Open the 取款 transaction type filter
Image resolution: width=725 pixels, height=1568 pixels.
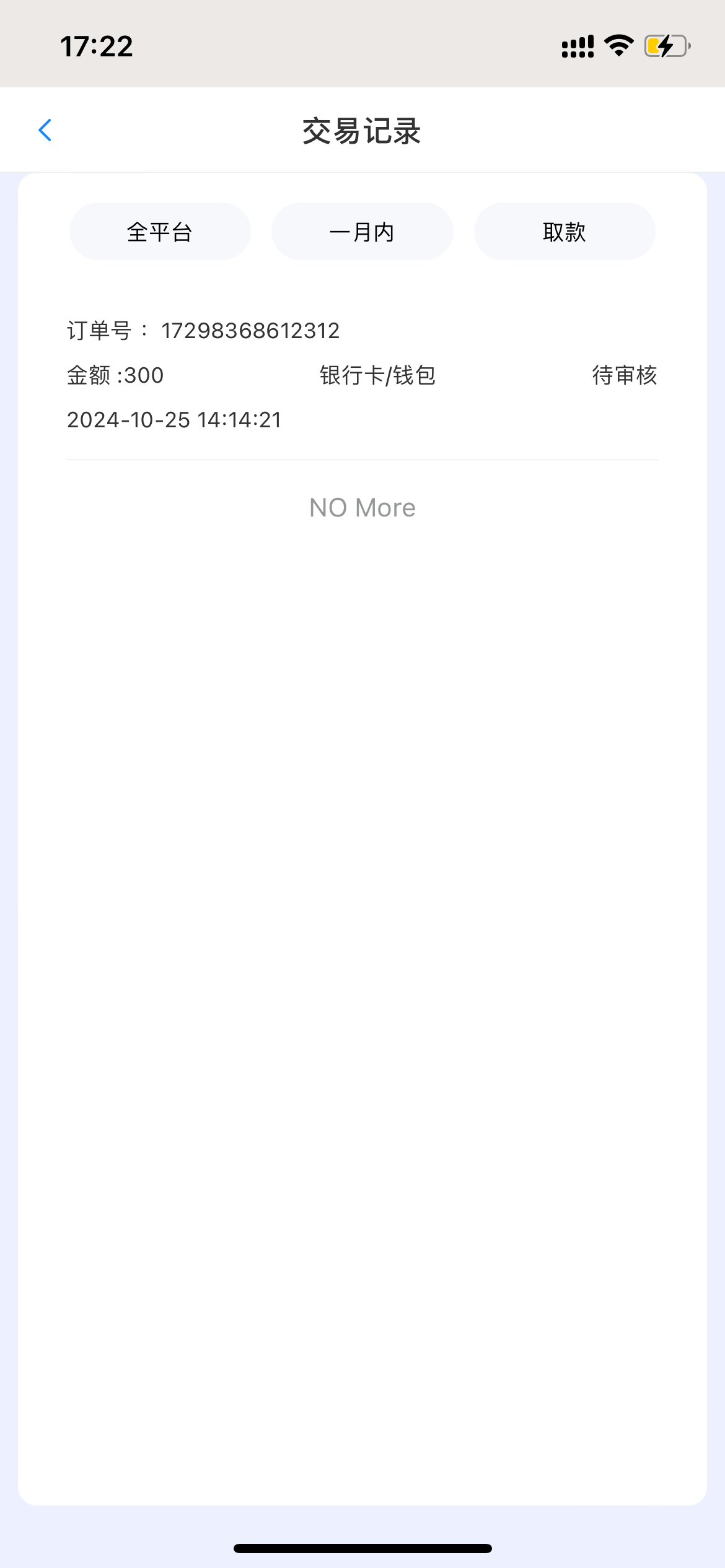pyautogui.click(x=564, y=232)
